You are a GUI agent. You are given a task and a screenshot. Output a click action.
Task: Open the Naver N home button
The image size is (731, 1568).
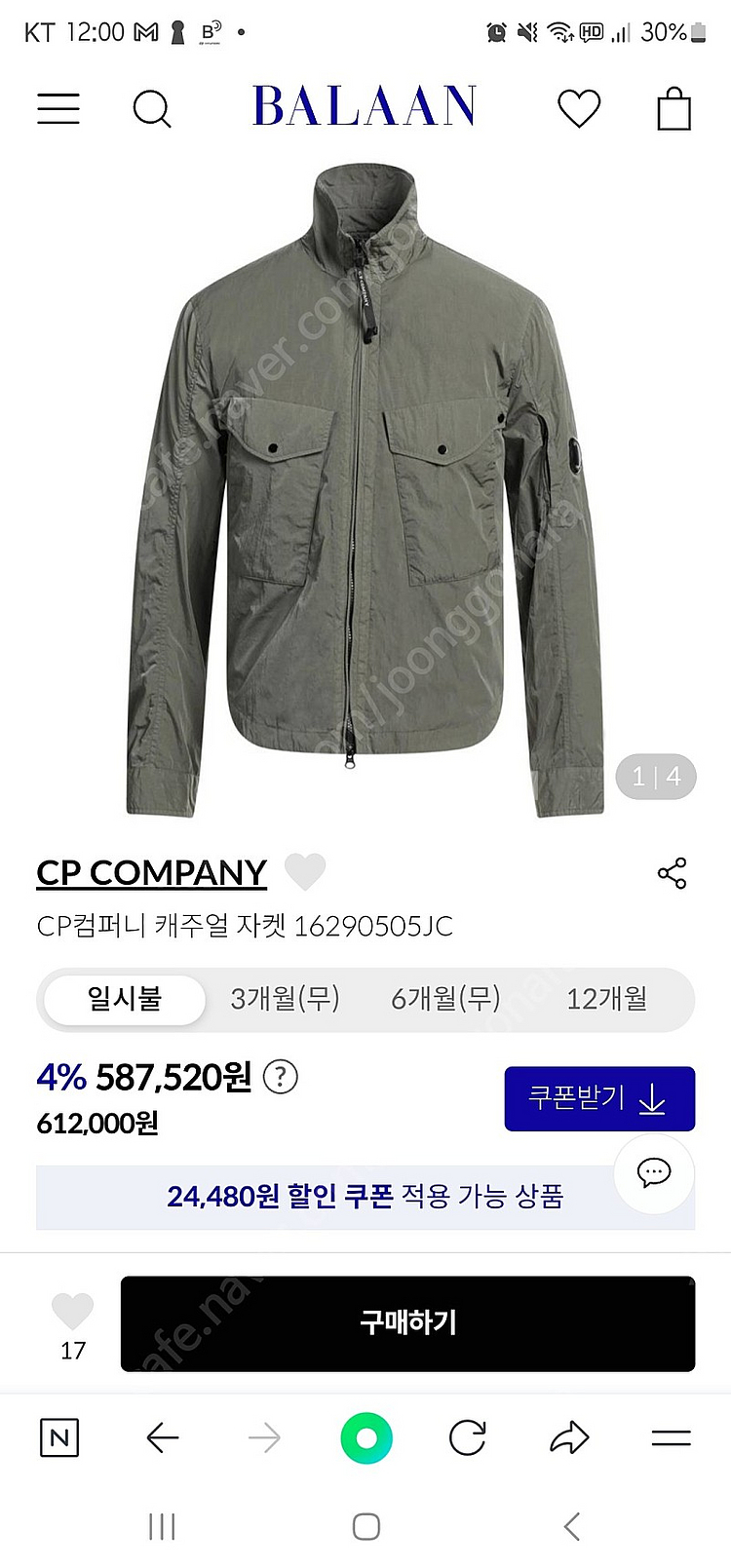(x=59, y=1437)
